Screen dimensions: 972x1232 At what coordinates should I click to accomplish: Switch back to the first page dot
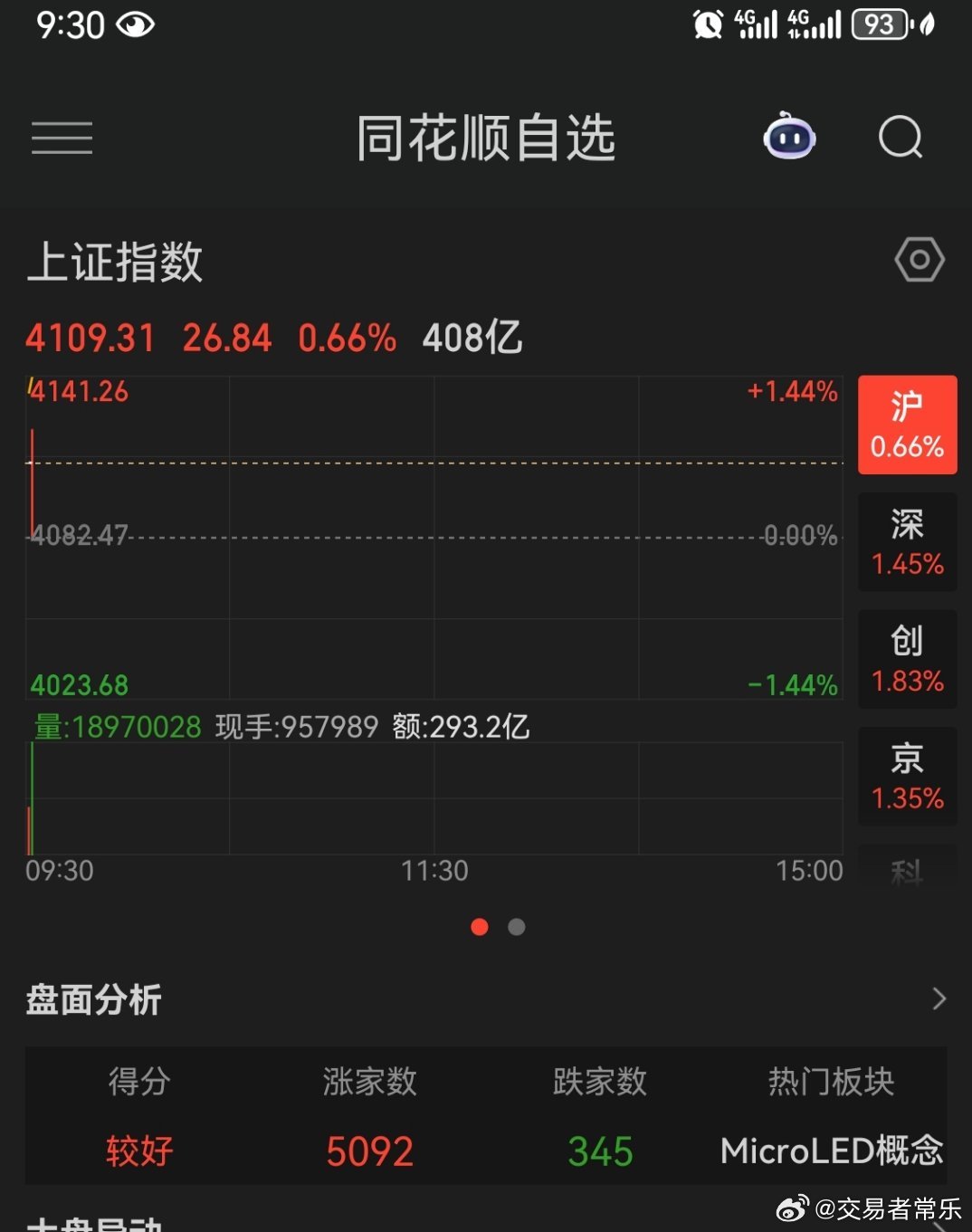[480, 927]
